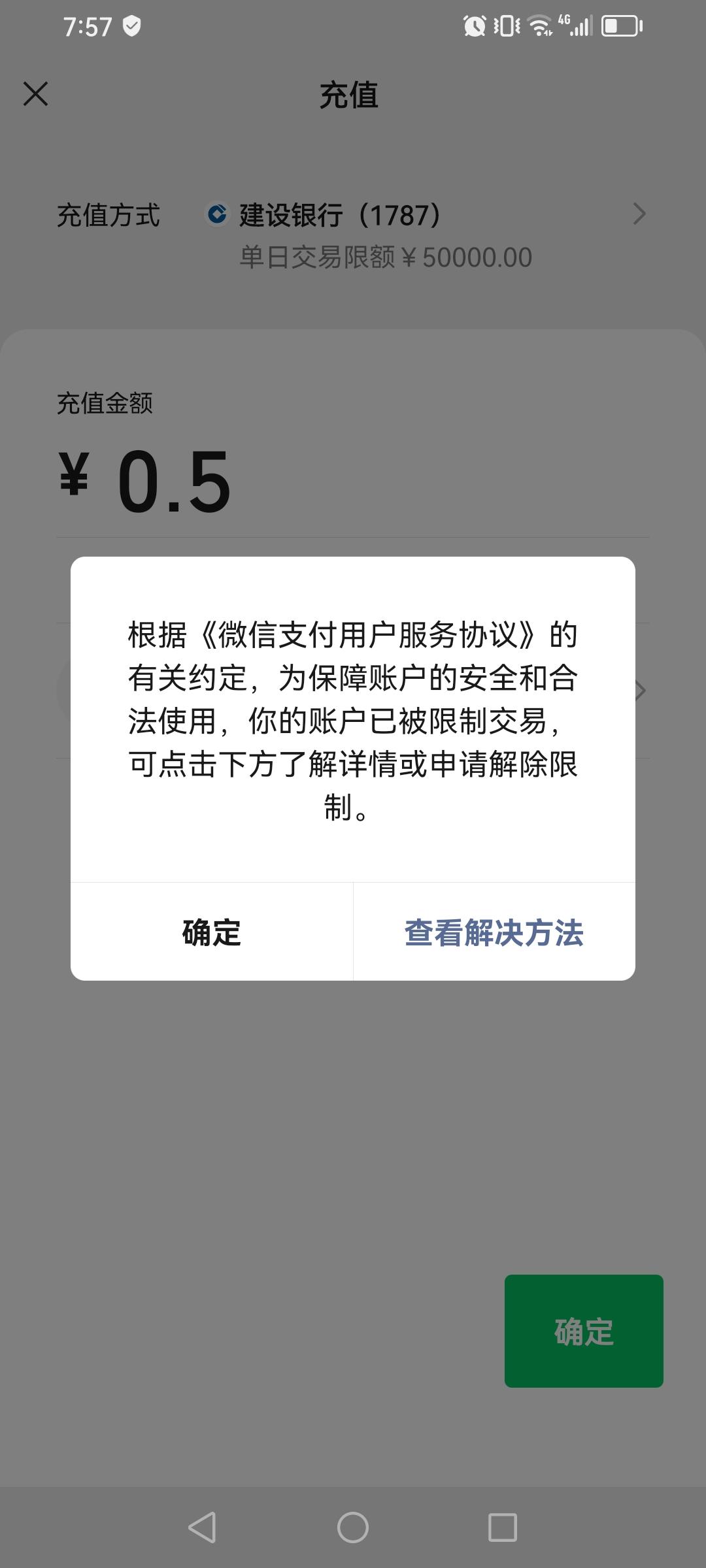Click the China Construction Bank logo icon
Screen dimensions: 706x1568
(218, 214)
